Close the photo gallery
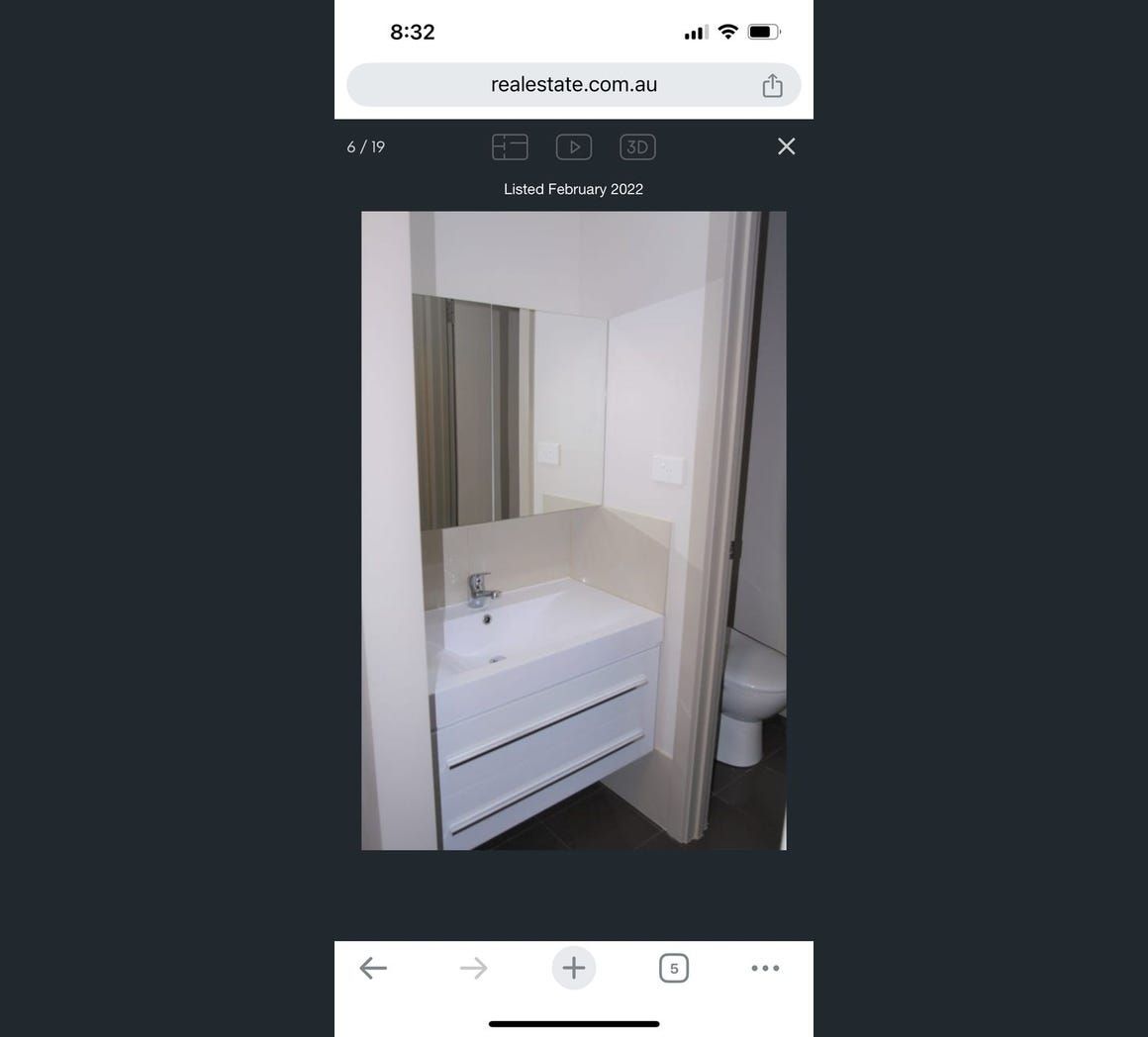This screenshot has height=1037, width=1148. click(x=786, y=146)
